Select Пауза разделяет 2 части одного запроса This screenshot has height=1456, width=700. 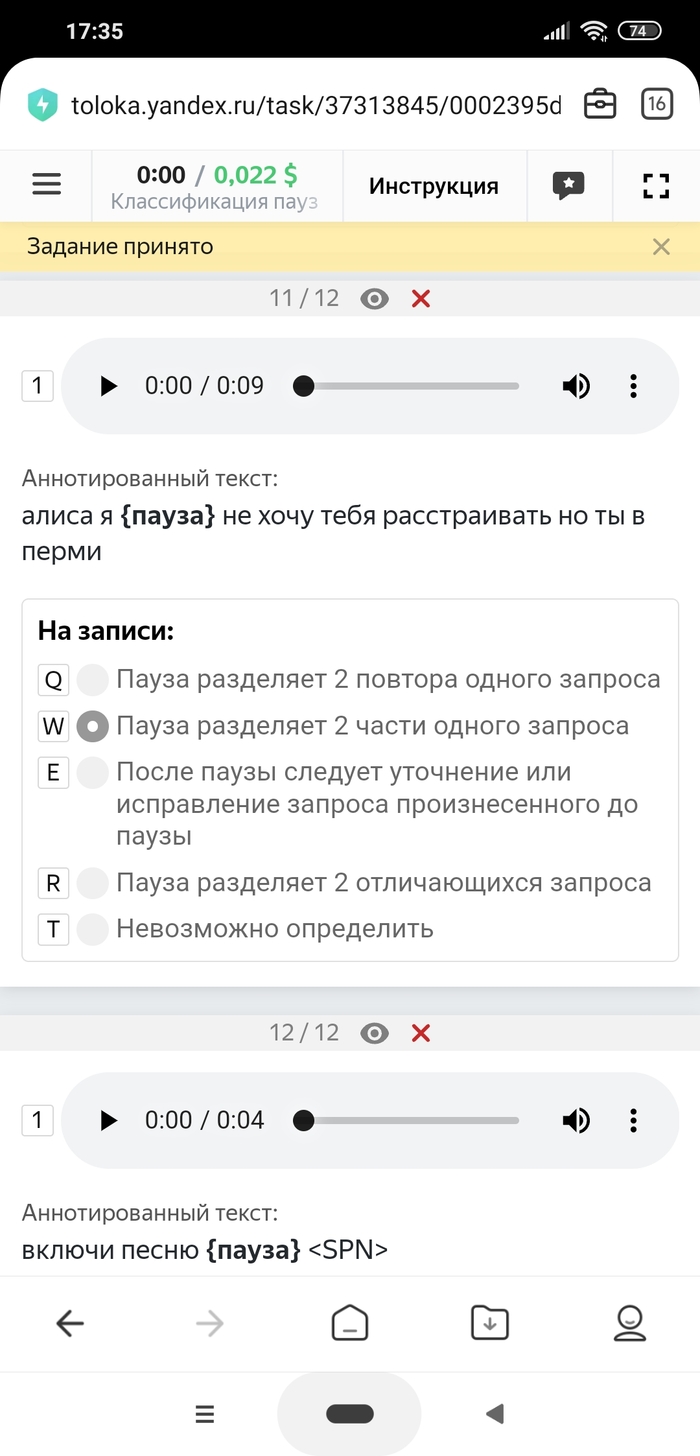tap(92, 726)
